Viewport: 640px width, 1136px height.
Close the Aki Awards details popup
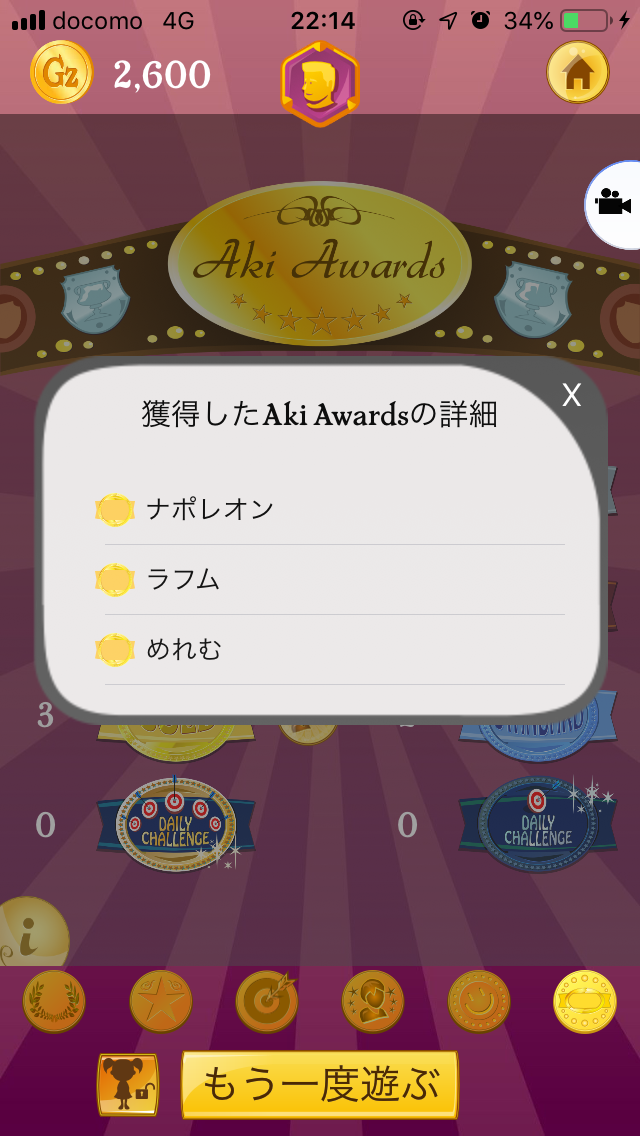(571, 395)
